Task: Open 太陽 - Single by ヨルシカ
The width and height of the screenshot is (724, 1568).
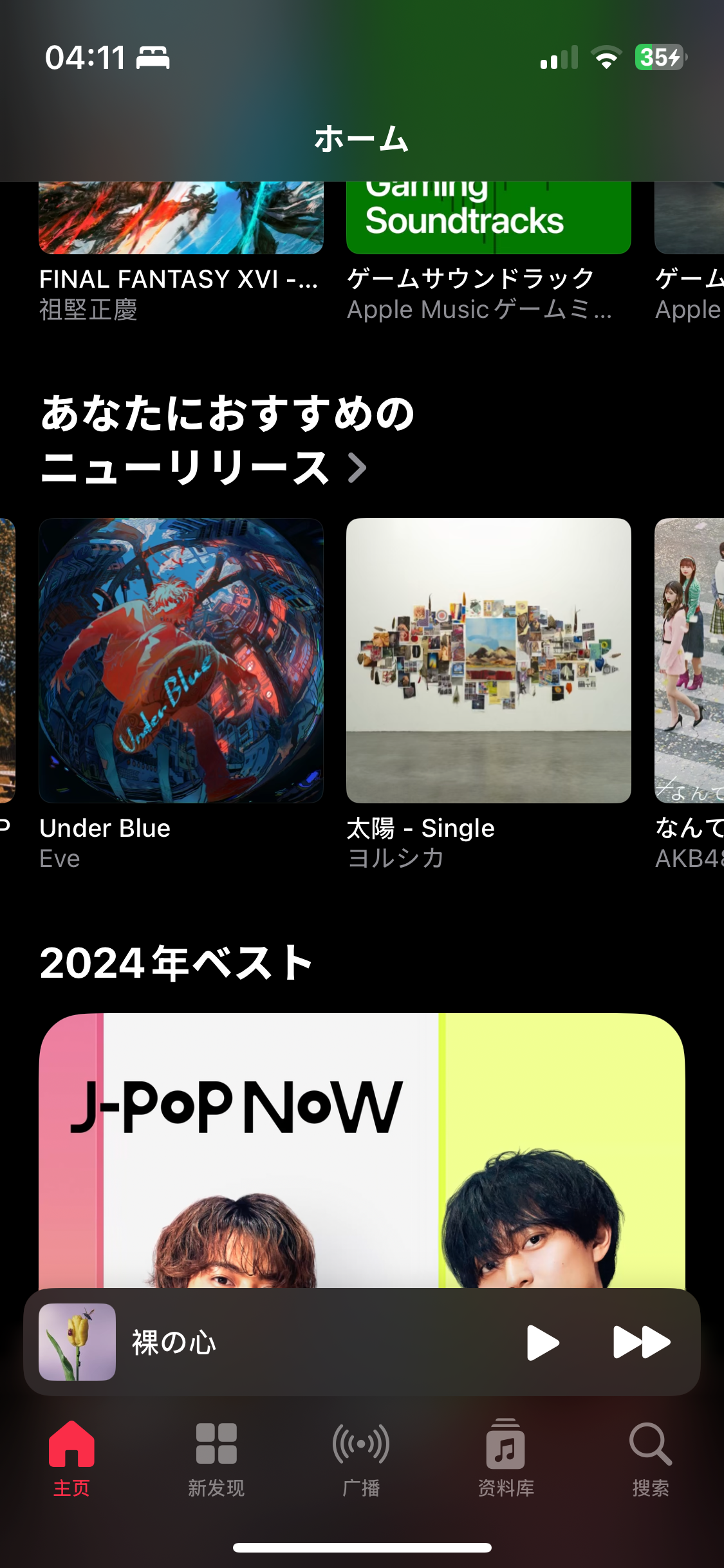Action: point(488,660)
